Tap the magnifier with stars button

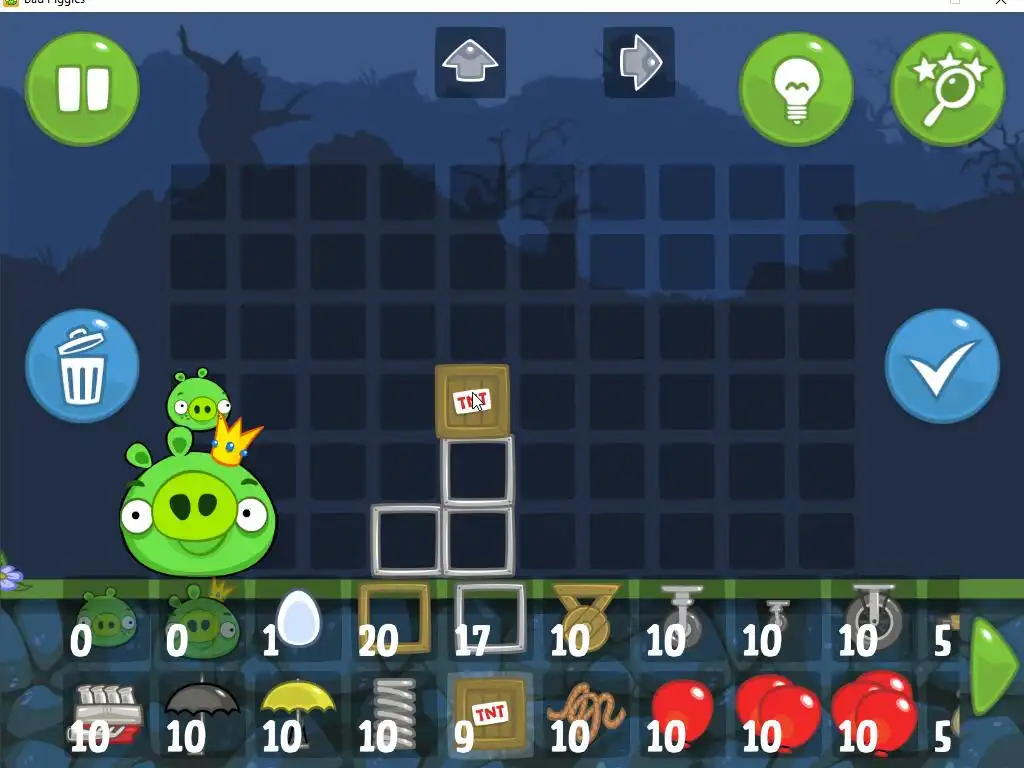[x=947, y=89]
